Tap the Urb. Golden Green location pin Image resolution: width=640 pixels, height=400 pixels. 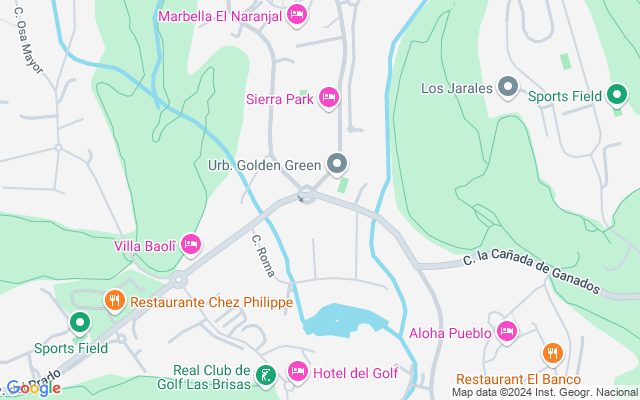pyautogui.click(x=337, y=164)
